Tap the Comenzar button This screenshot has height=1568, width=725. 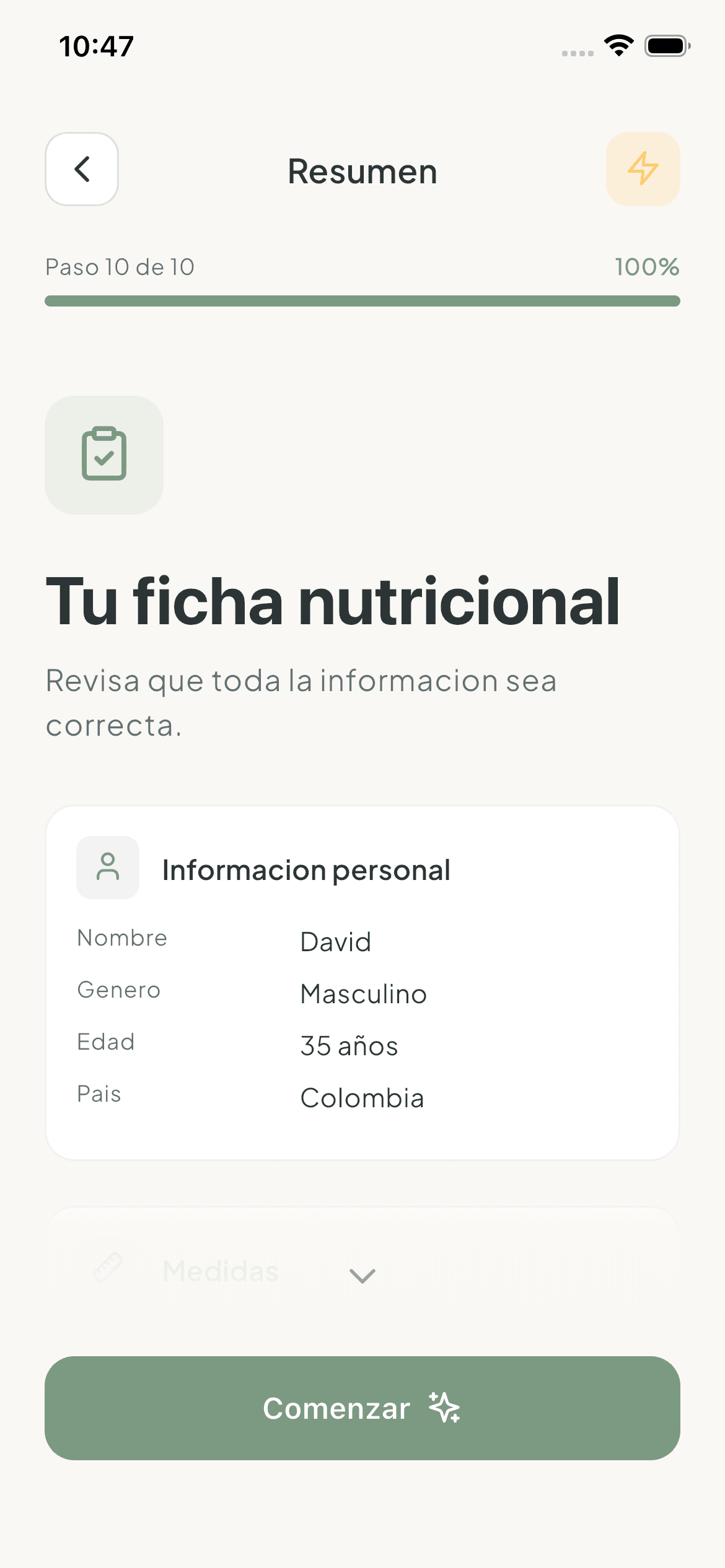click(362, 1408)
